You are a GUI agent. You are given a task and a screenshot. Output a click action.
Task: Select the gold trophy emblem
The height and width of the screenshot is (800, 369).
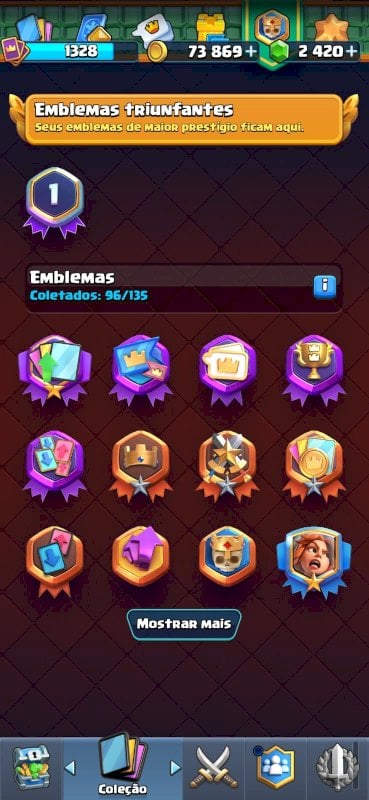314,367
